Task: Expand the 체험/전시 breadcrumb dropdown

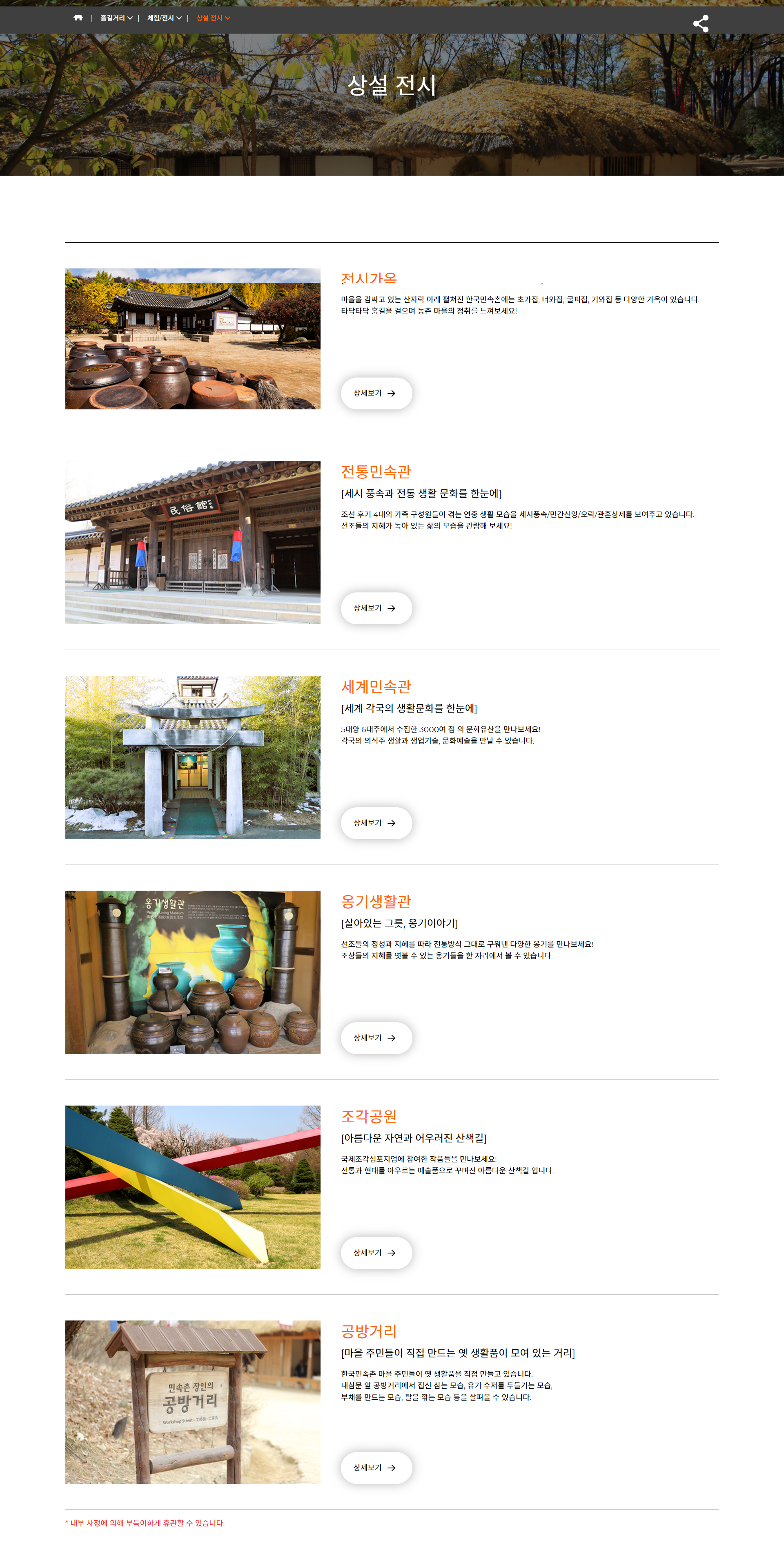Action: click(x=165, y=18)
